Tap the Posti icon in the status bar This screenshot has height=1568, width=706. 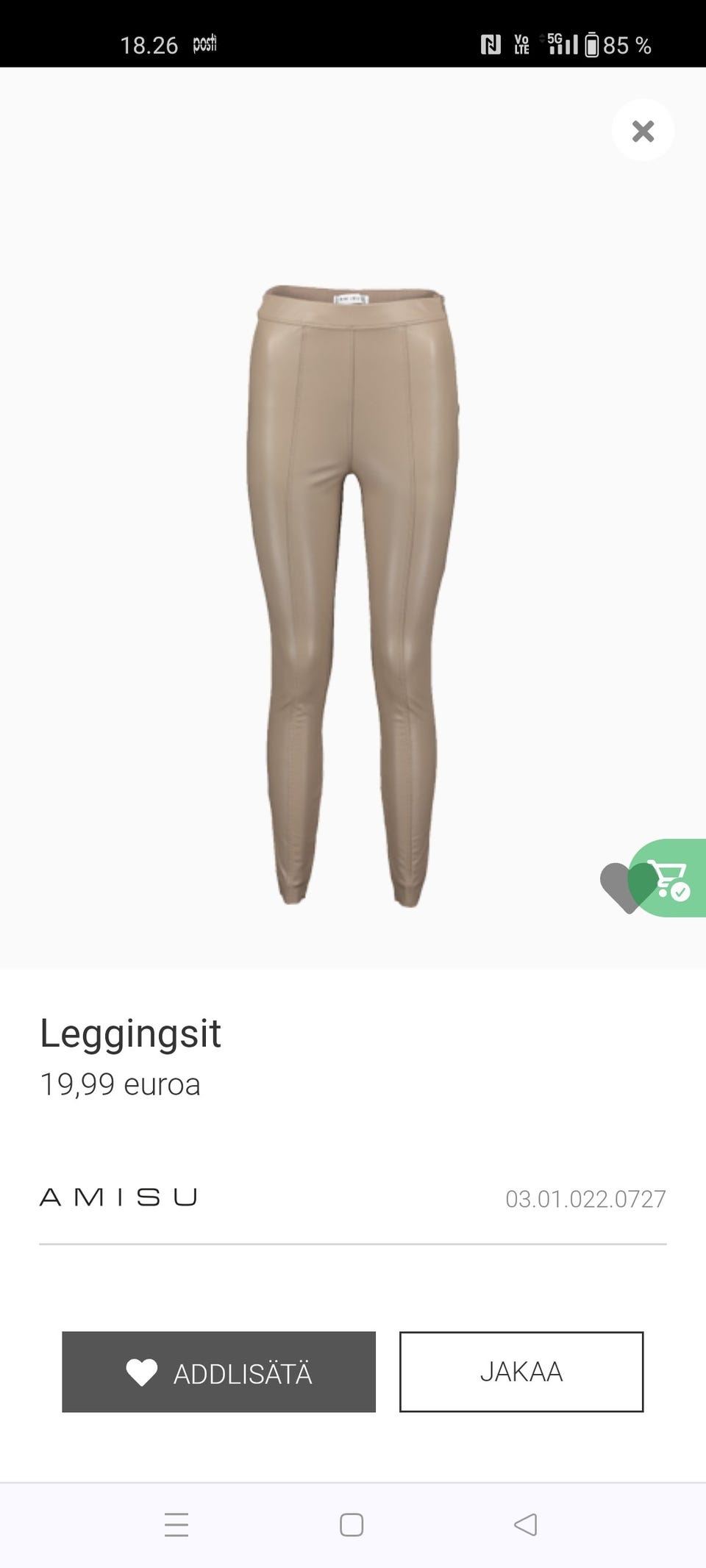206,44
